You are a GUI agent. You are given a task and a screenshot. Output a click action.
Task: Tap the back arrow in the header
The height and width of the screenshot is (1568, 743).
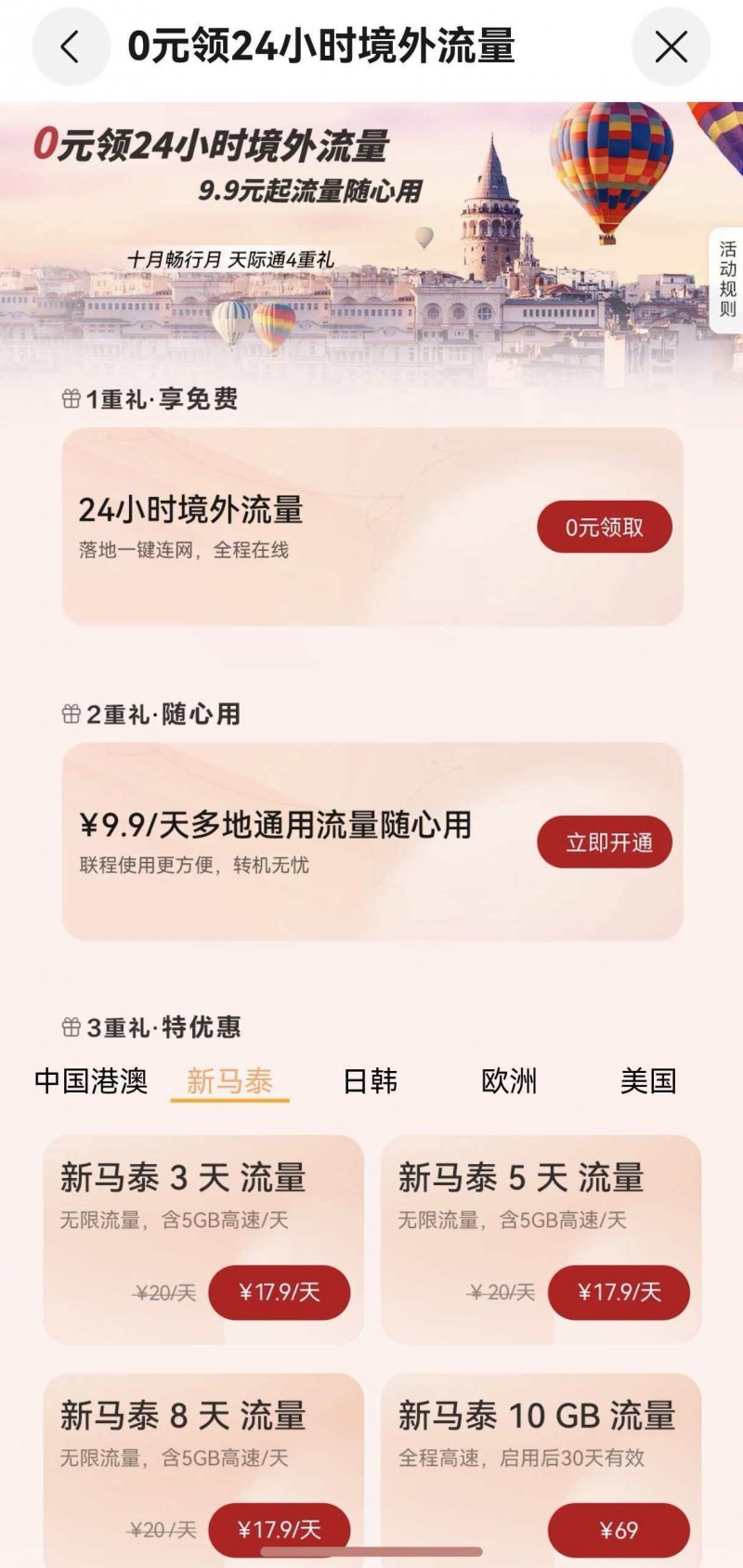[x=68, y=46]
